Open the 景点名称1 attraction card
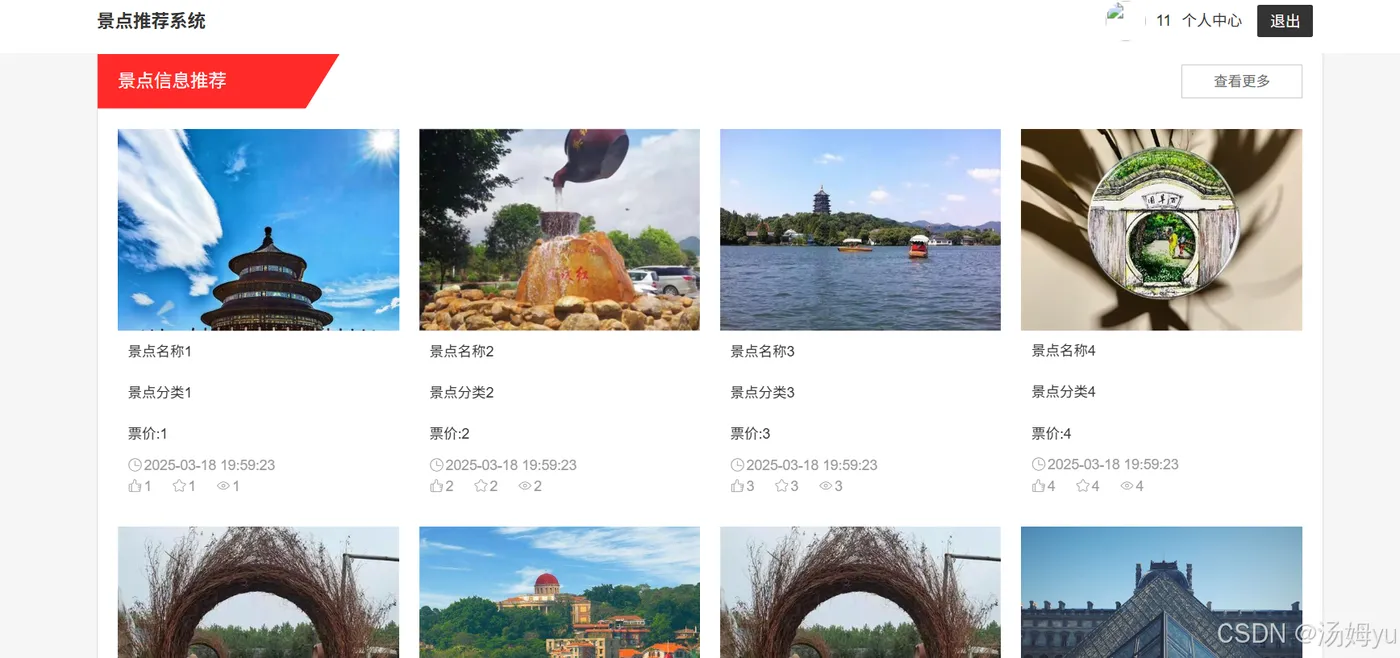 coord(258,230)
